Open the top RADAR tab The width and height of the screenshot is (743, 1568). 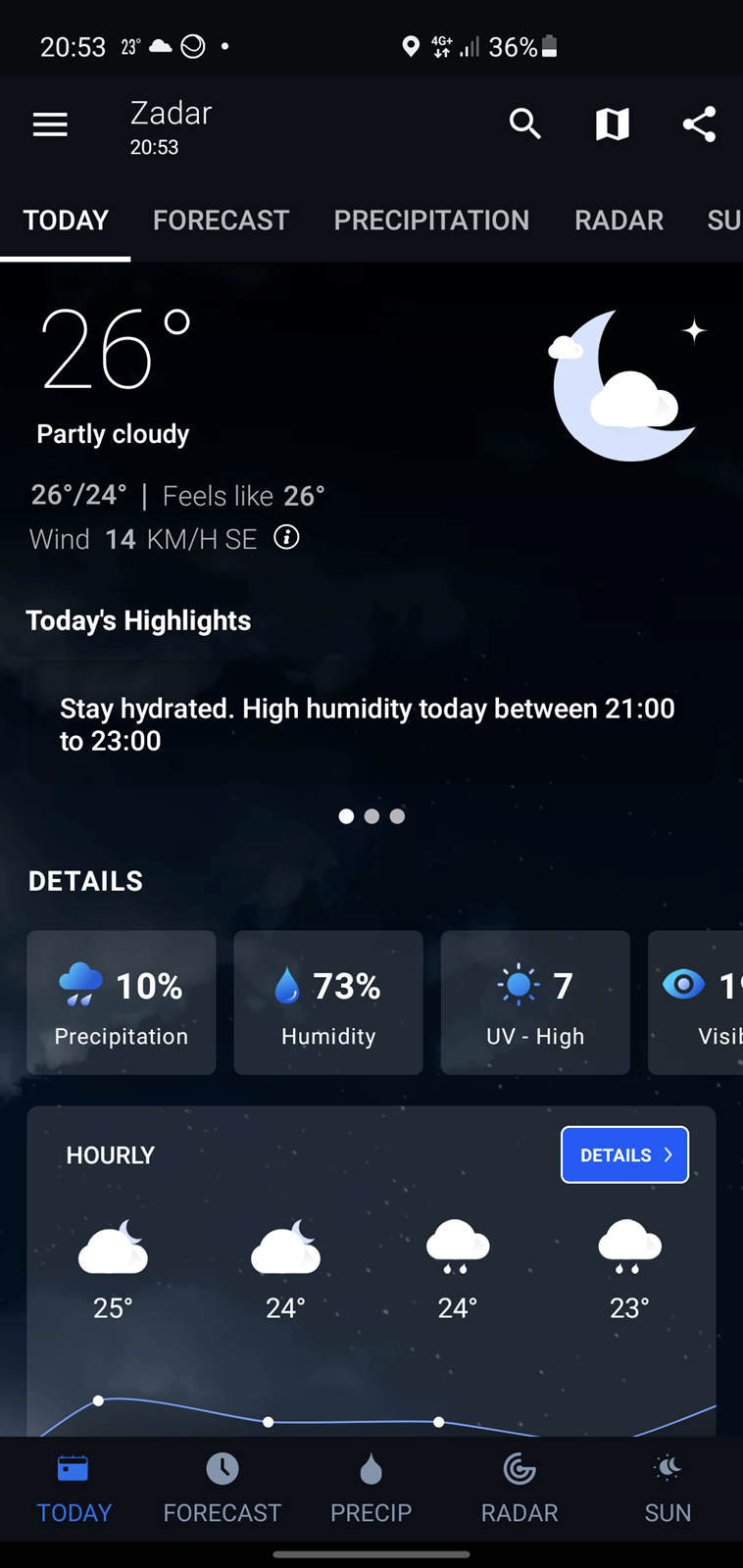[619, 220]
